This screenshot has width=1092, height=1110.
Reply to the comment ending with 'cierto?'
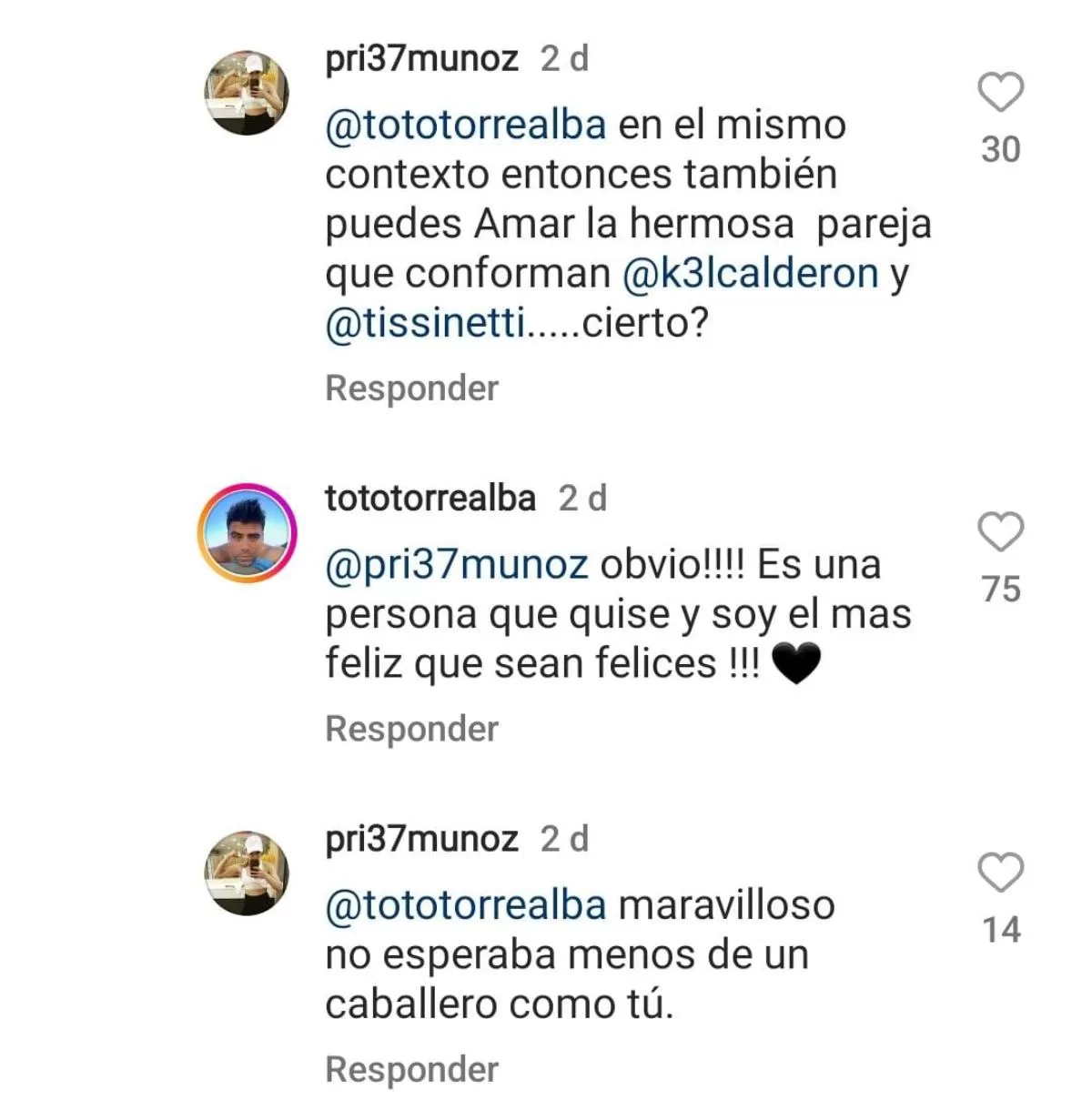click(411, 388)
